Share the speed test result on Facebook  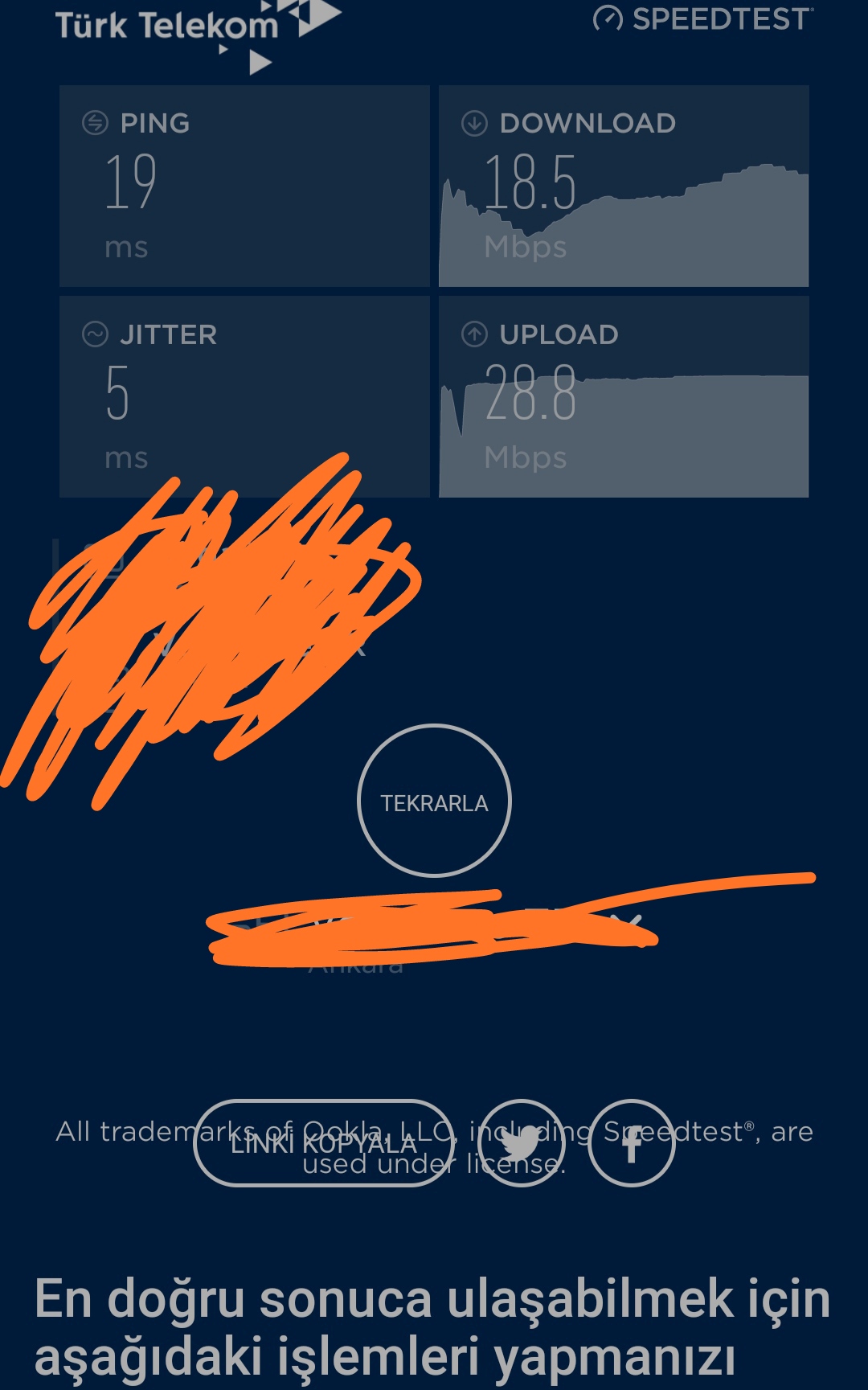tap(631, 1142)
